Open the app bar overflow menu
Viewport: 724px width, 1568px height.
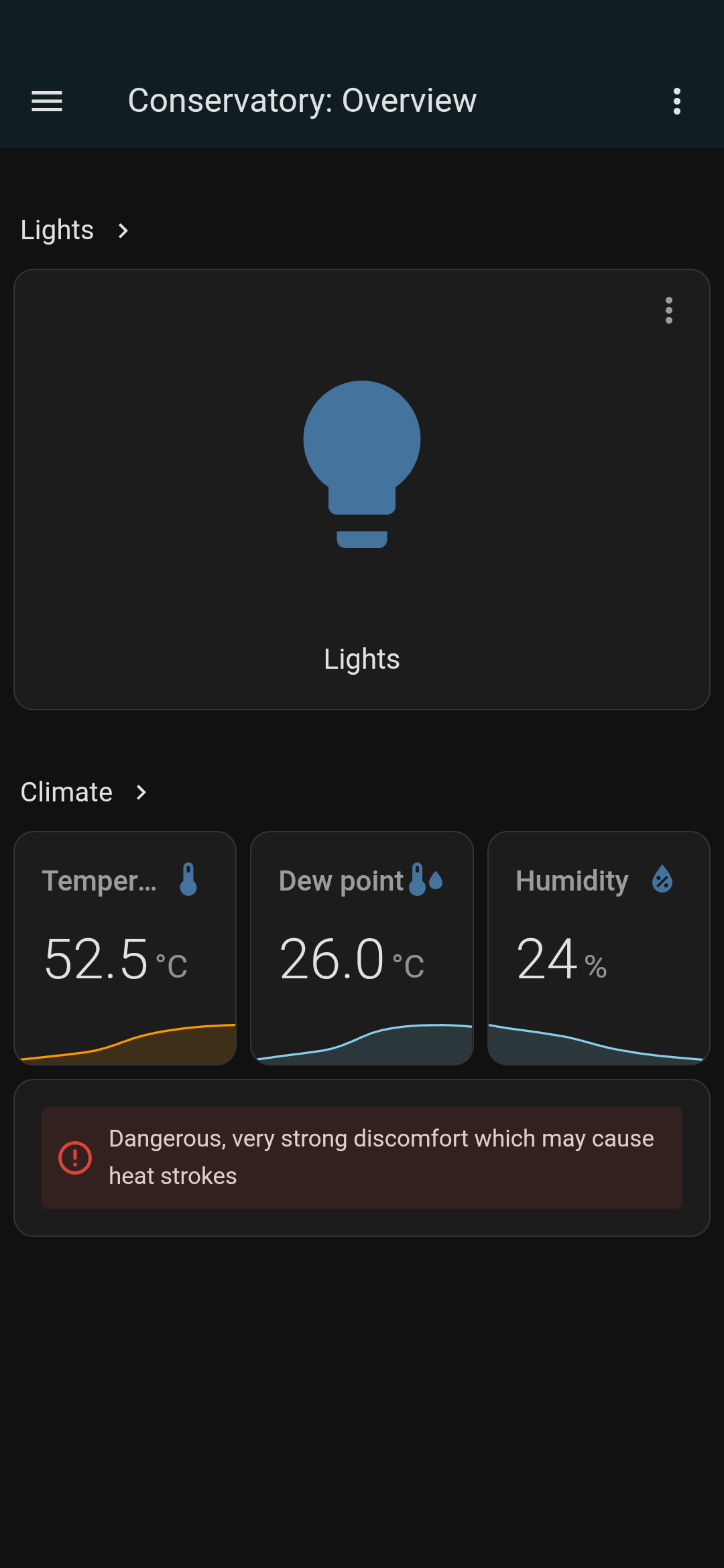pos(677,101)
